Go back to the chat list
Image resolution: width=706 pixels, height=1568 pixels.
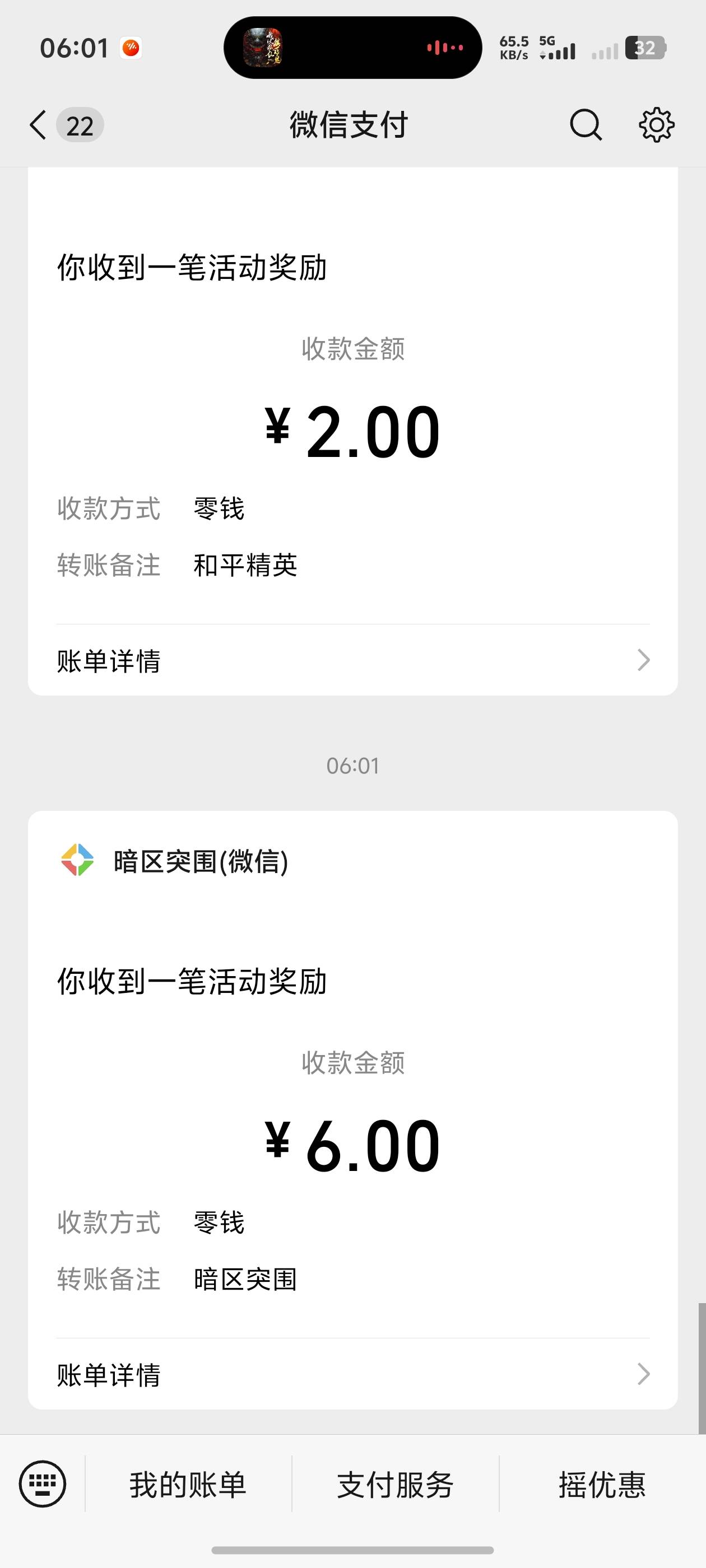pyautogui.click(x=38, y=125)
